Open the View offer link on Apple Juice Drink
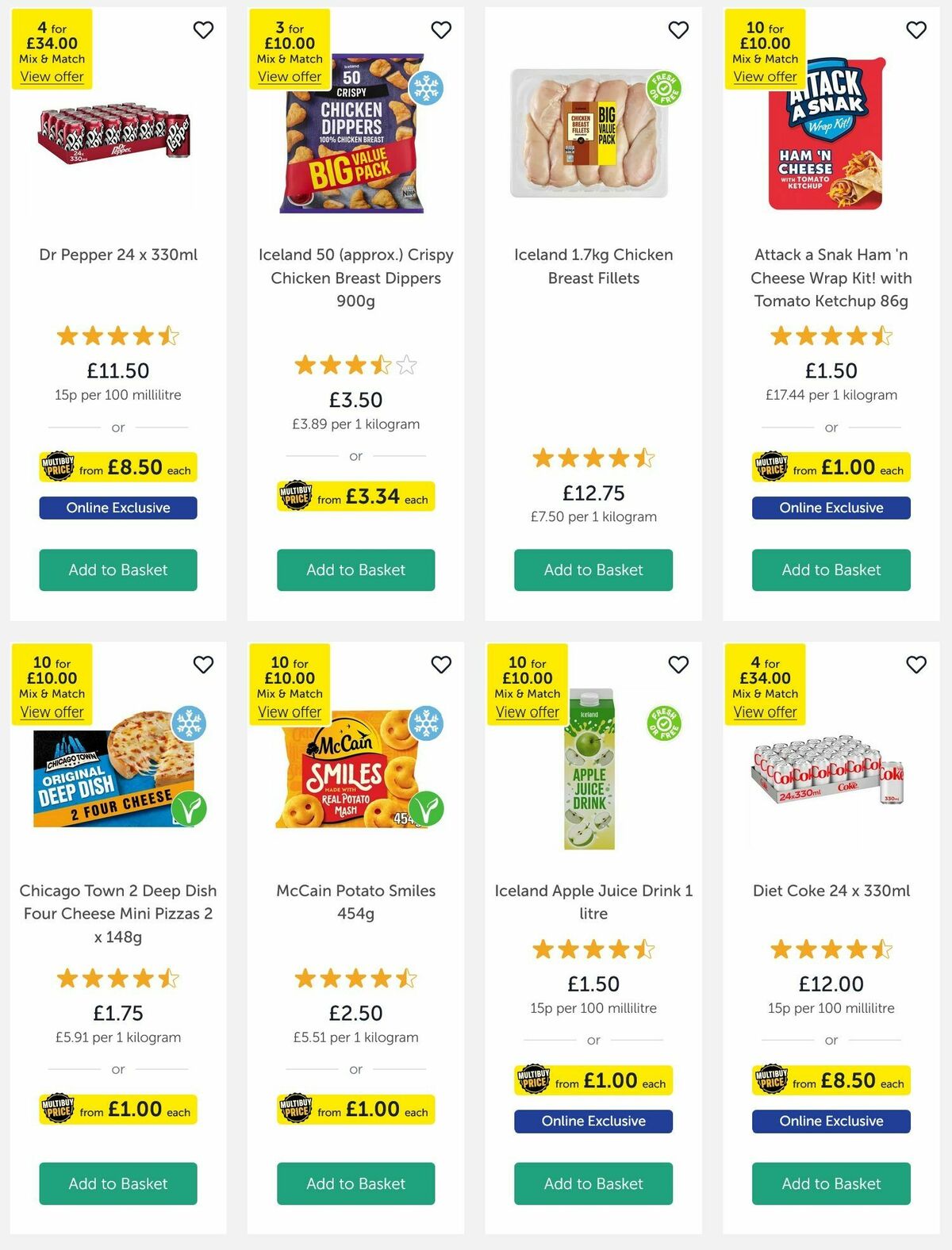 [527, 712]
